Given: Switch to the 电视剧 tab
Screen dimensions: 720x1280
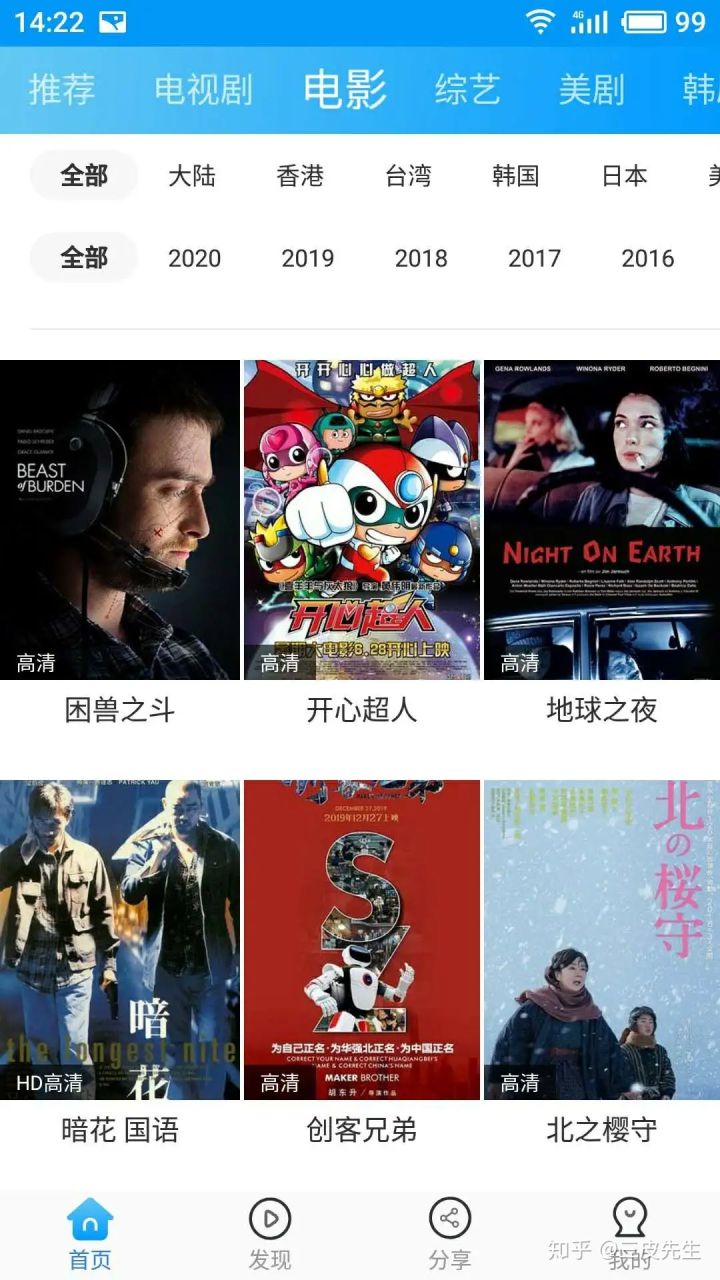Looking at the screenshot, I should 205,90.
